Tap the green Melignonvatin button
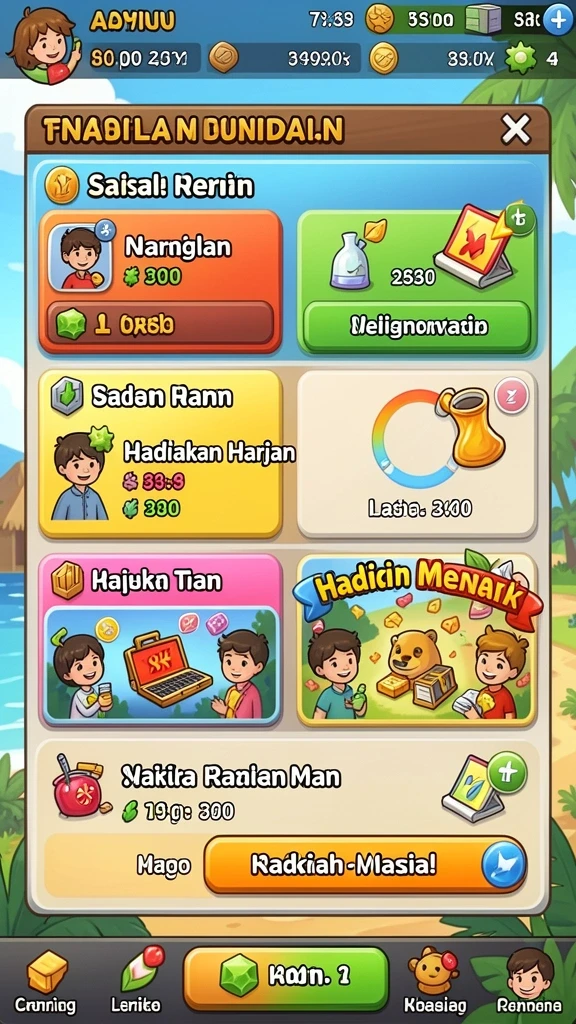Image resolution: width=576 pixels, height=1024 pixels. [x=417, y=326]
